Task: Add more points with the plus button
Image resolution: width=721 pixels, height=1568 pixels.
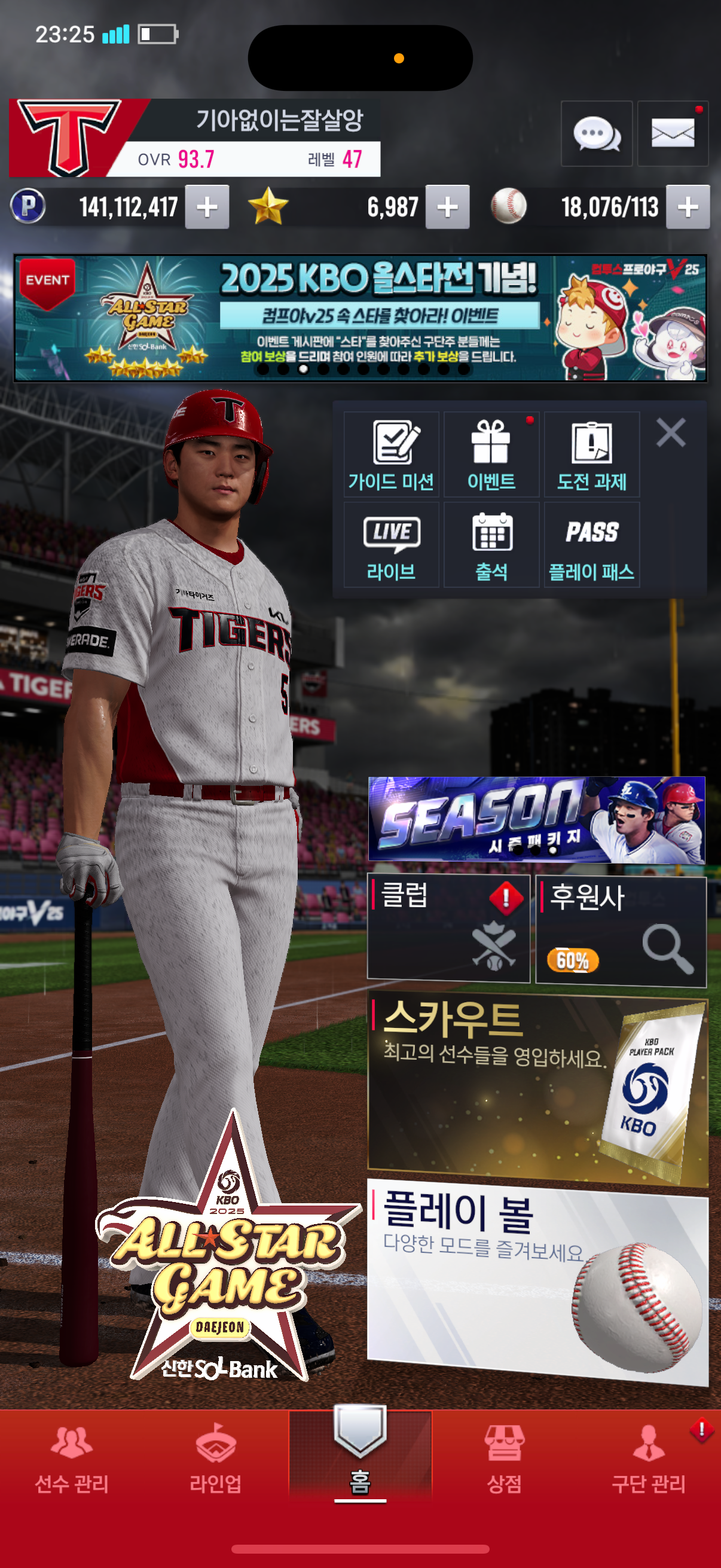Action: (x=207, y=207)
